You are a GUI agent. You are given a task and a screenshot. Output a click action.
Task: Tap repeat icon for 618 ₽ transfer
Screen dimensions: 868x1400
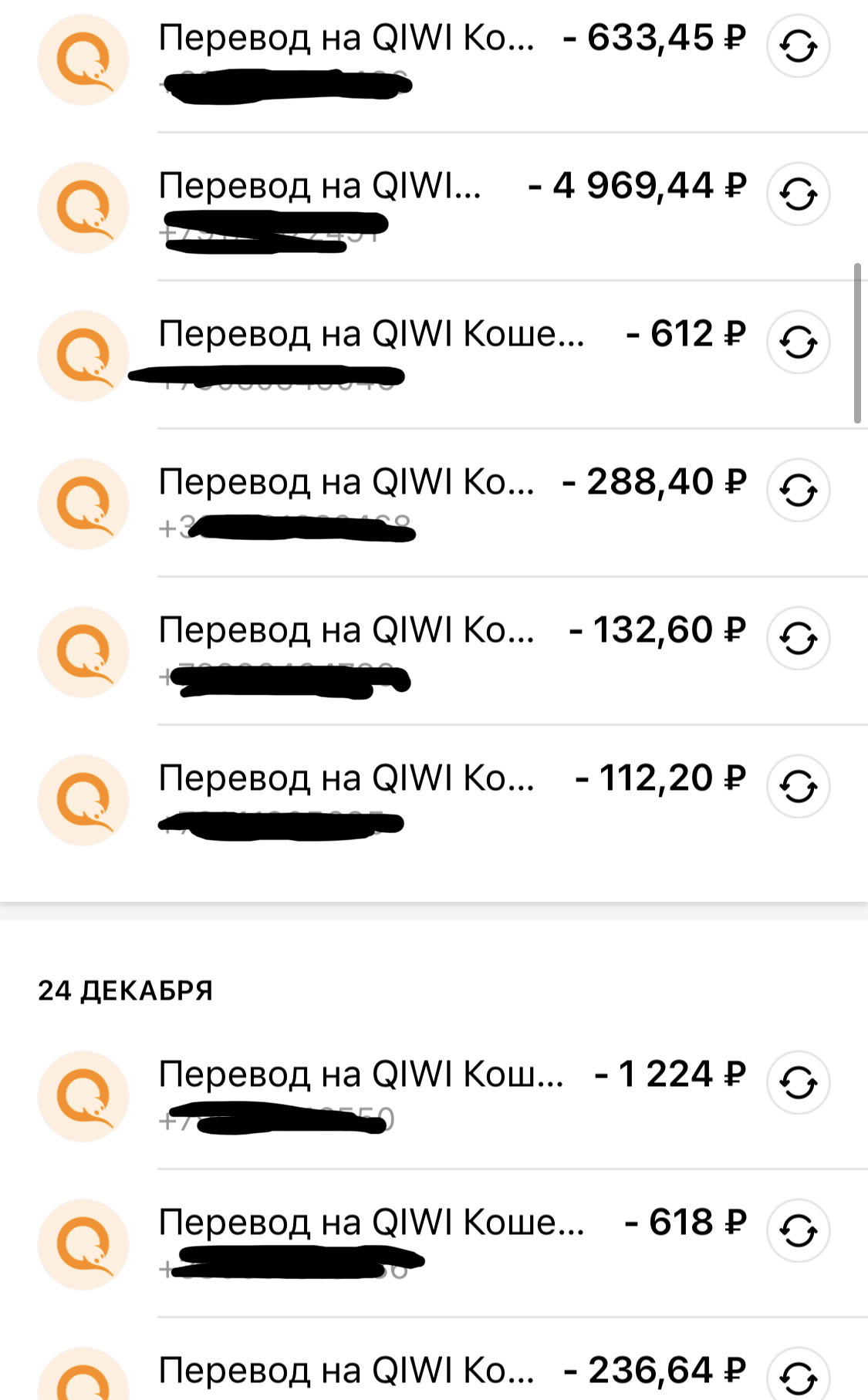pyautogui.click(x=798, y=1231)
